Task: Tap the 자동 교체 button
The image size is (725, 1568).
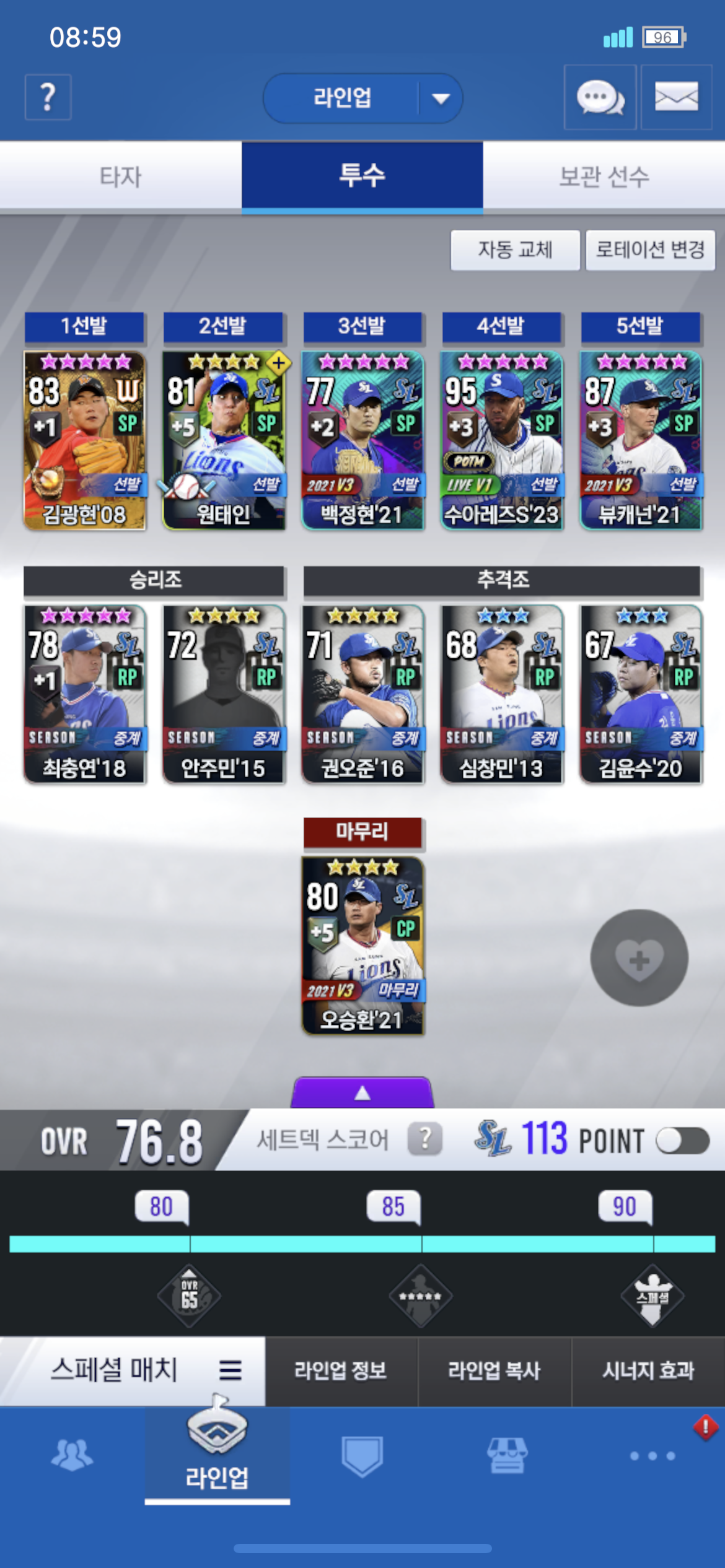Action: click(515, 250)
